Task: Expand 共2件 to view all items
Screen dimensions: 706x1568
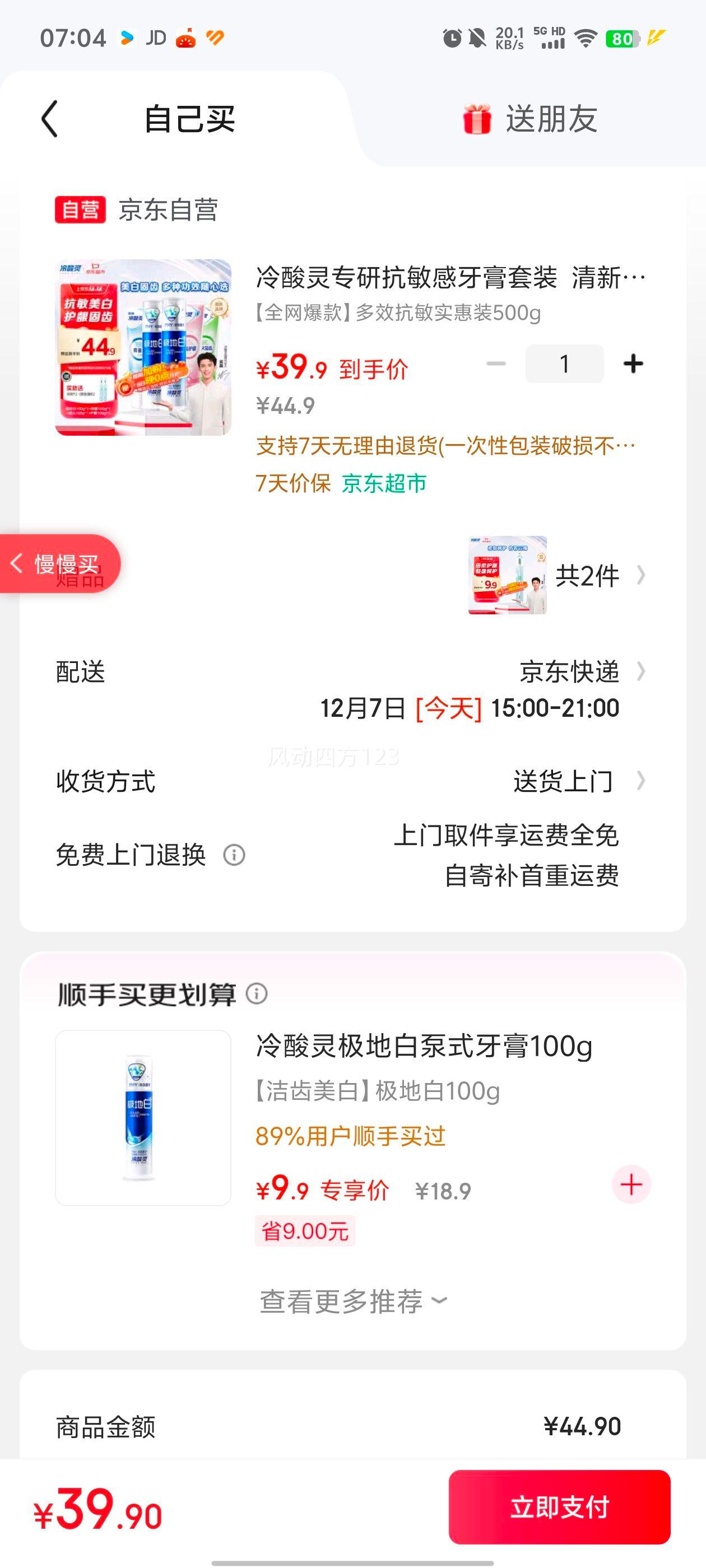Action: (x=588, y=575)
